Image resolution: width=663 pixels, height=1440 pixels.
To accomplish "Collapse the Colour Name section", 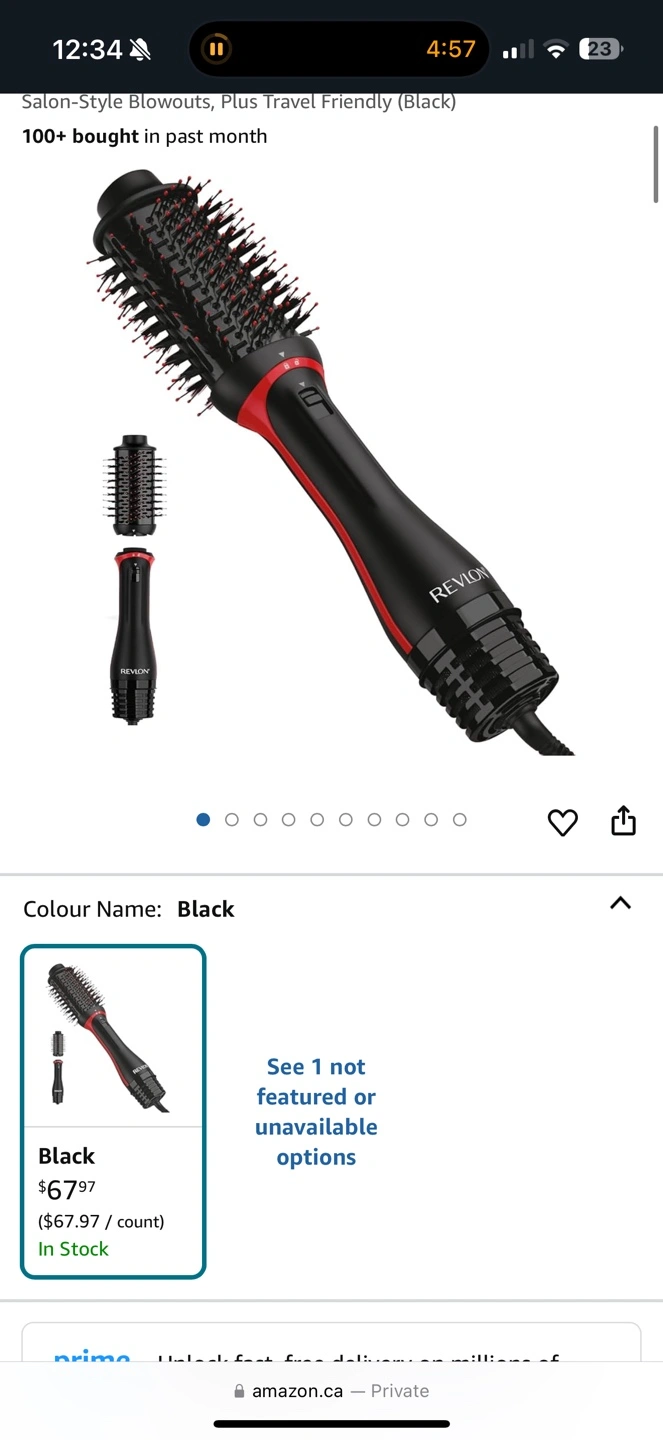I will (x=620, y=903).
